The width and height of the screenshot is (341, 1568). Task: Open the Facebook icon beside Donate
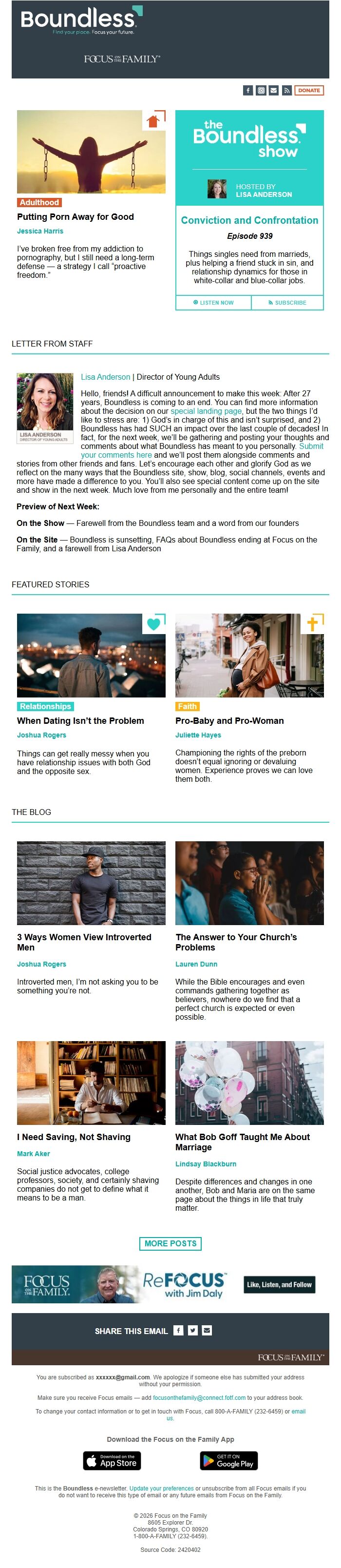[248, 90]
